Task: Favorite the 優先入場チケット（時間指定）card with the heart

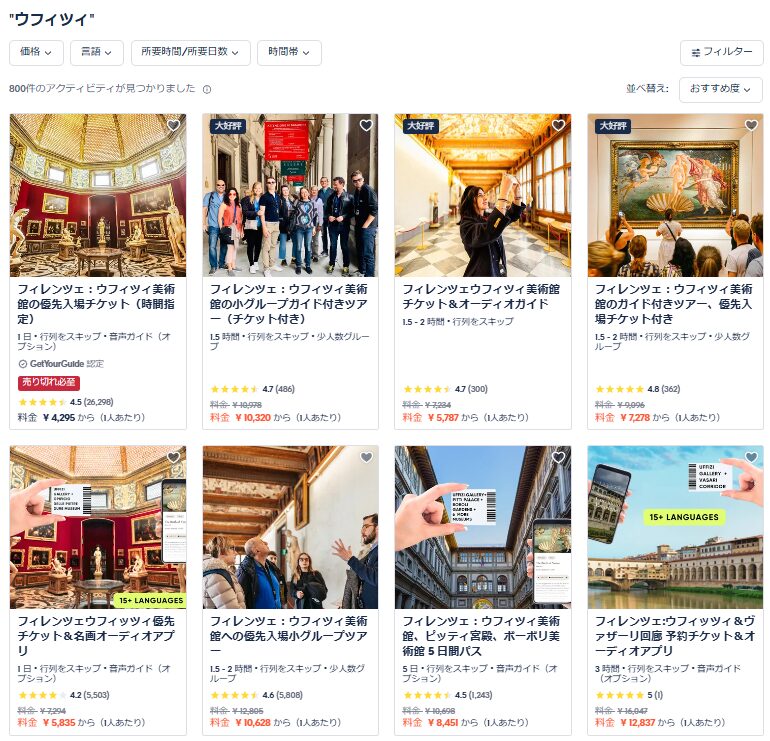Action: pos(173,126)
